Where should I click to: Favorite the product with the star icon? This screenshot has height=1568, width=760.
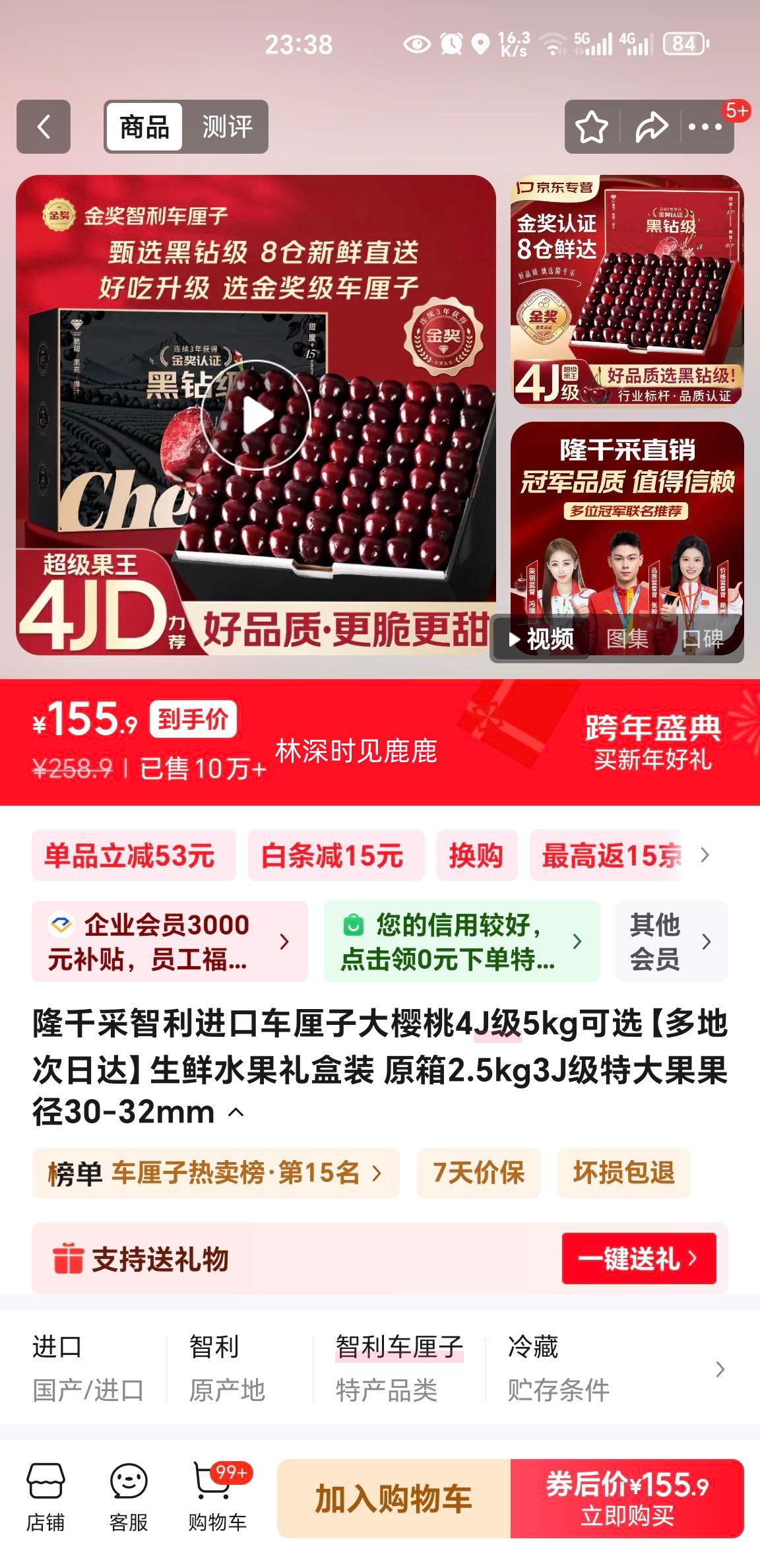[592, 125]
